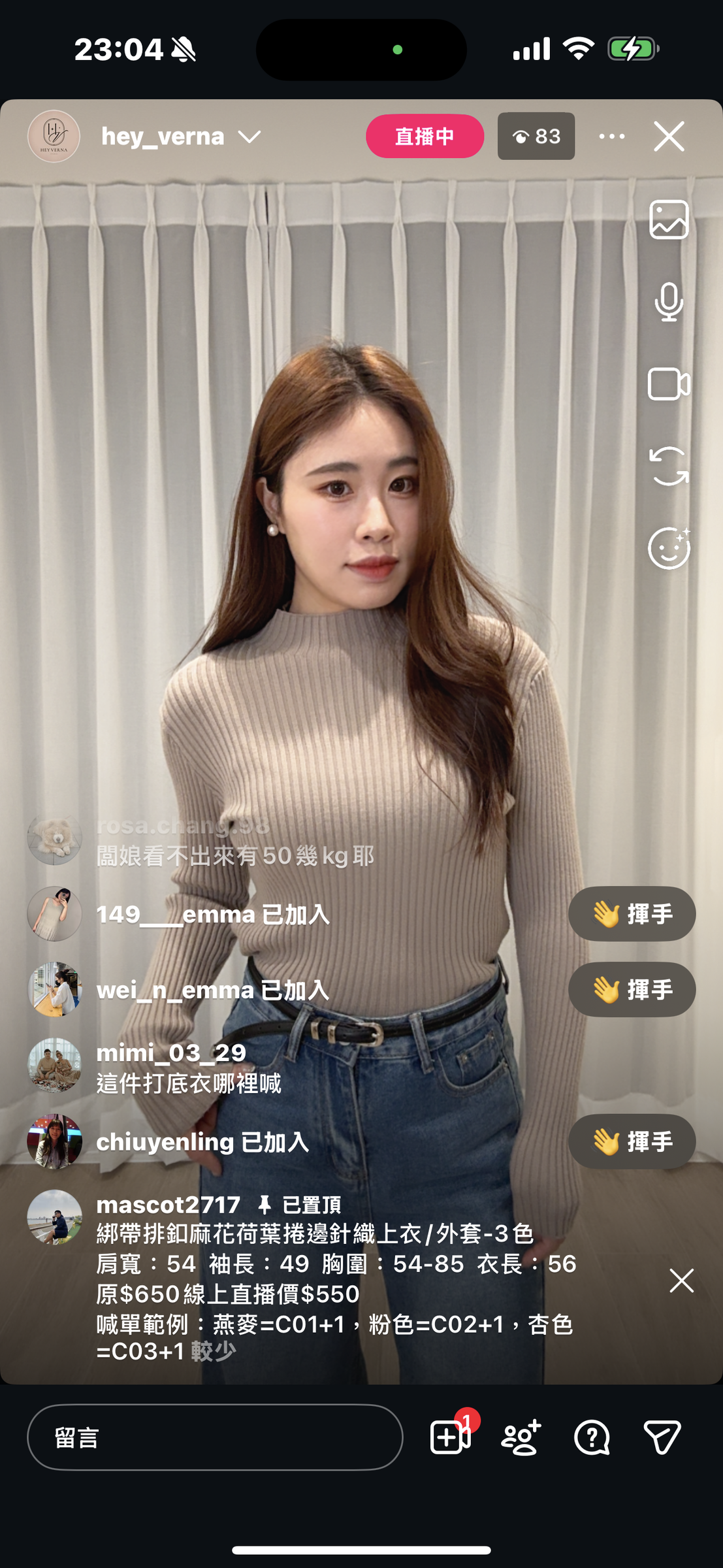Open the photo gallery icon
Image resolution: width=723 pixels, height=1568 pixels.
pyautogui.click(x=669, y=220)
